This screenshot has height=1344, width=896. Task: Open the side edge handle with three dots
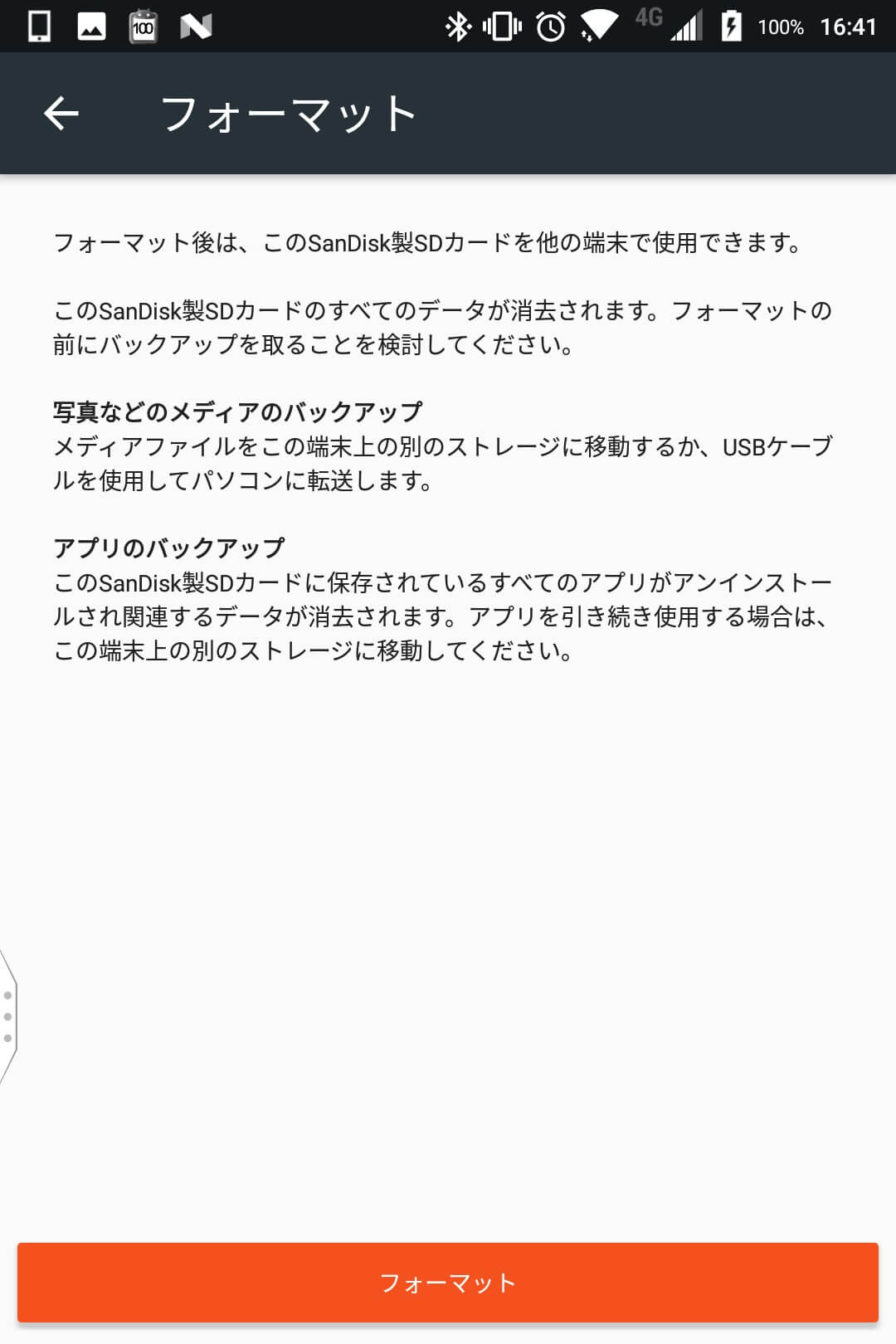point(8,1016)
